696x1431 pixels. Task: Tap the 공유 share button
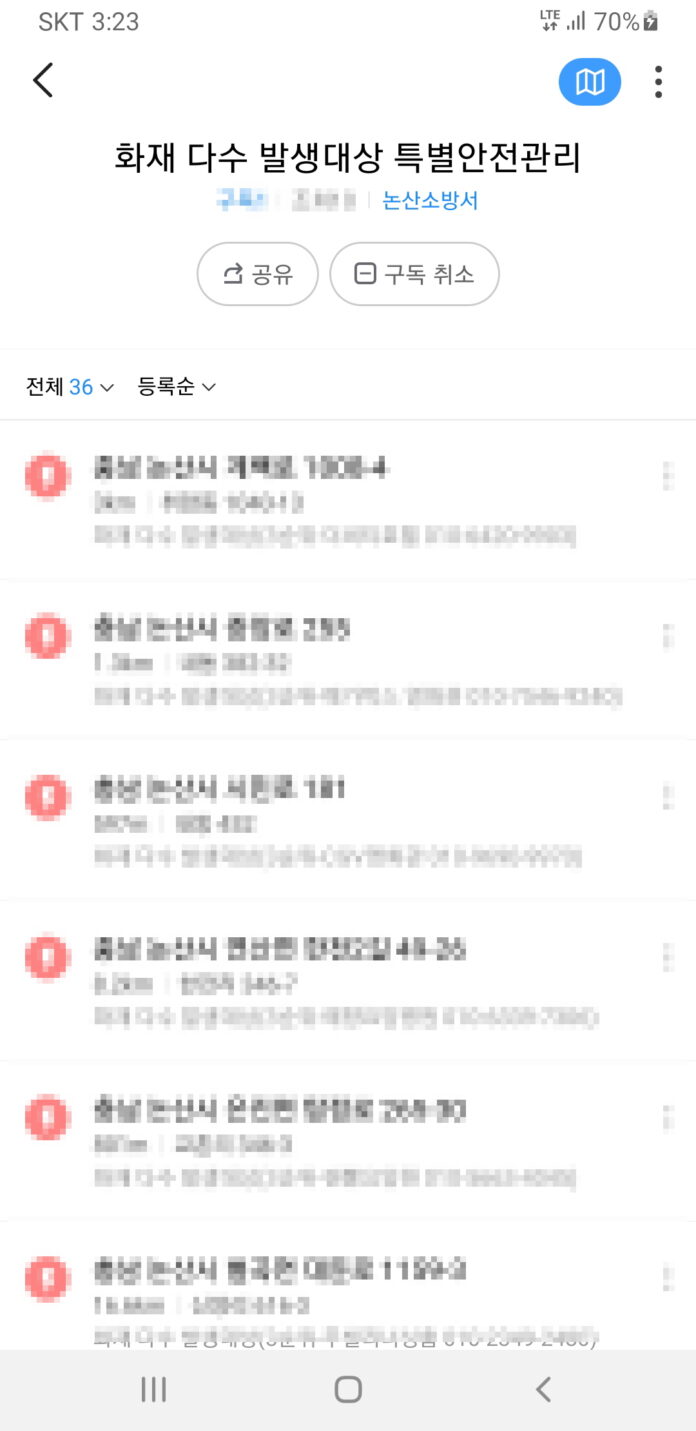coord(258,274)
